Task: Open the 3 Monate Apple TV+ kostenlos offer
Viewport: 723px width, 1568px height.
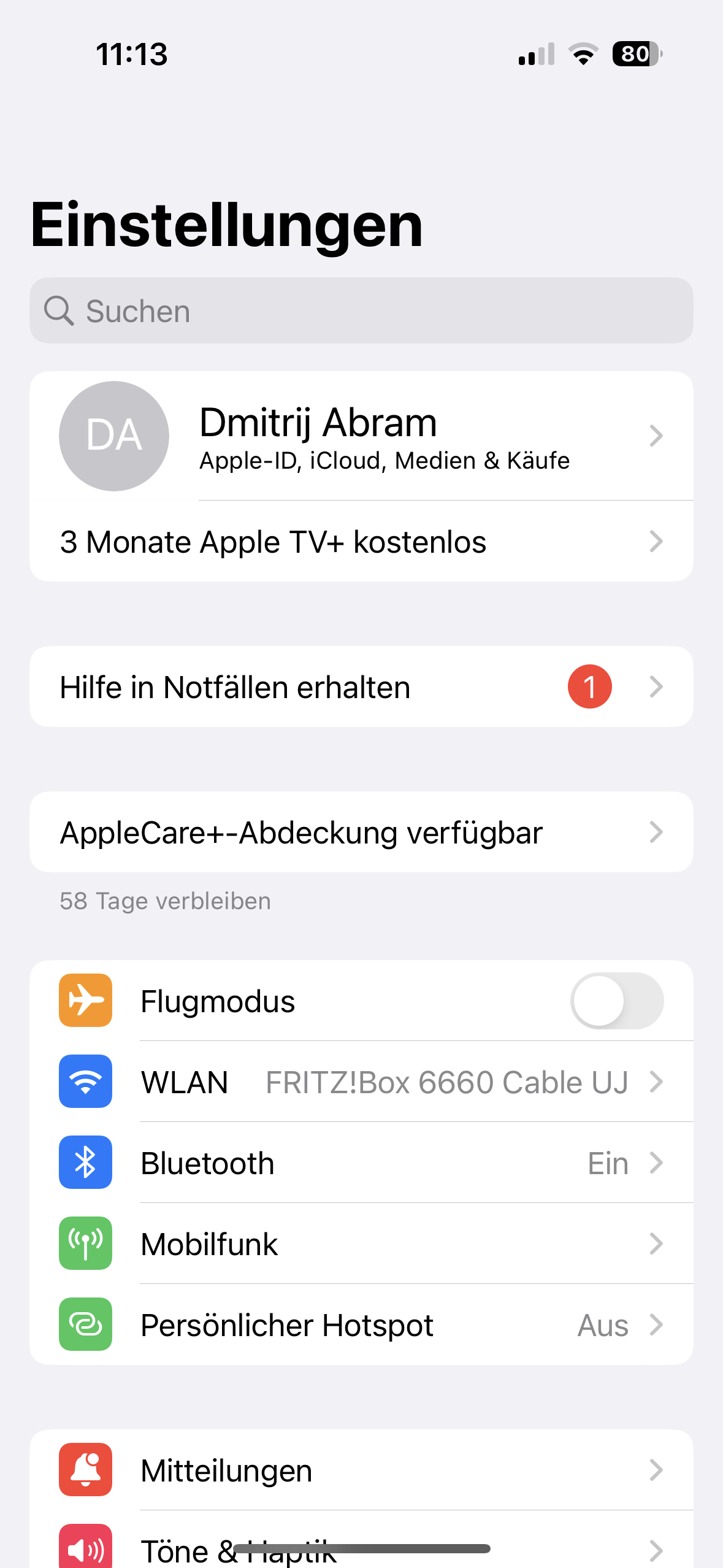Action: tap(361, 542)
